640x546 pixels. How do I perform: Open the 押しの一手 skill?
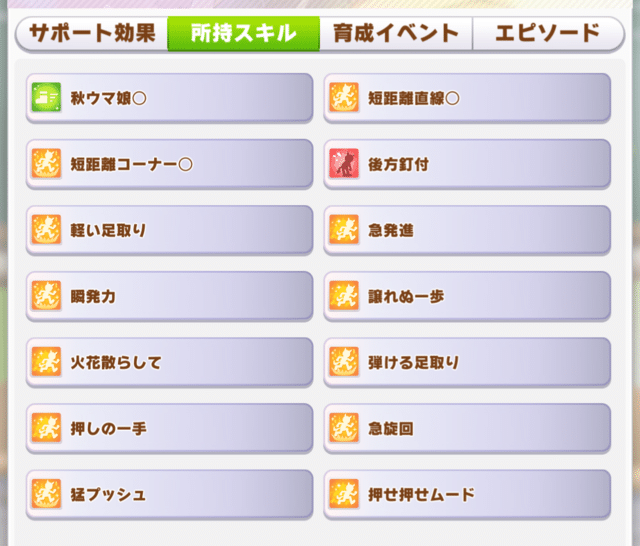point(169,427)
